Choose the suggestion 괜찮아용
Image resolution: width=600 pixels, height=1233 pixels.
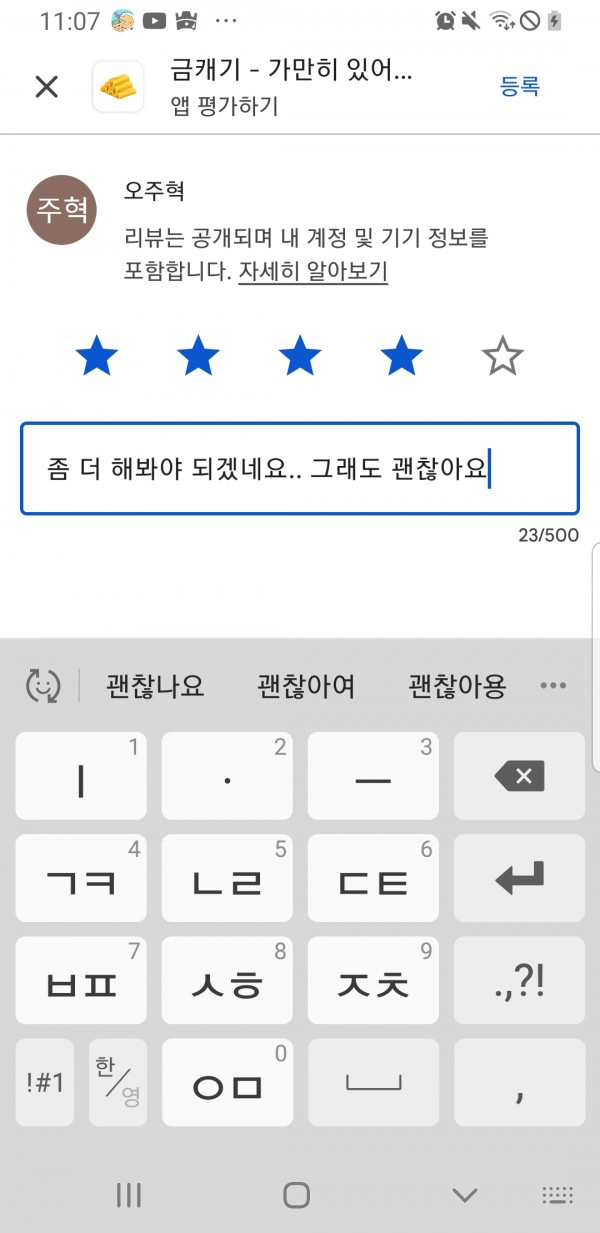tap(457, 687)
